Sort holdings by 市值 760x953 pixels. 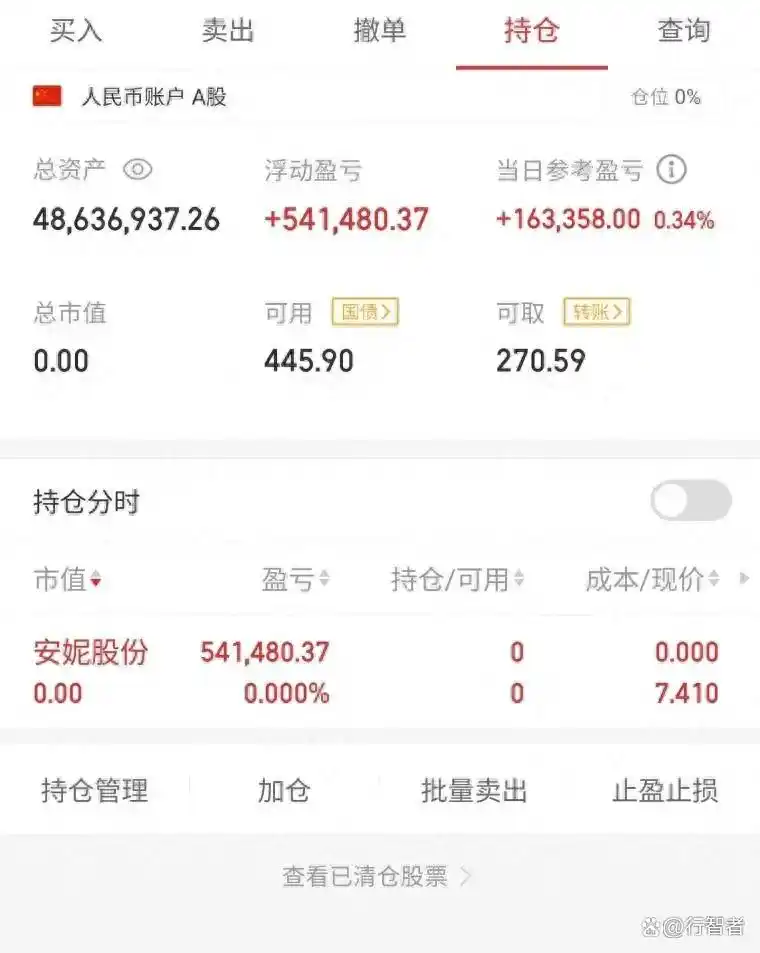pyautogui.click(x=67, y=578)
